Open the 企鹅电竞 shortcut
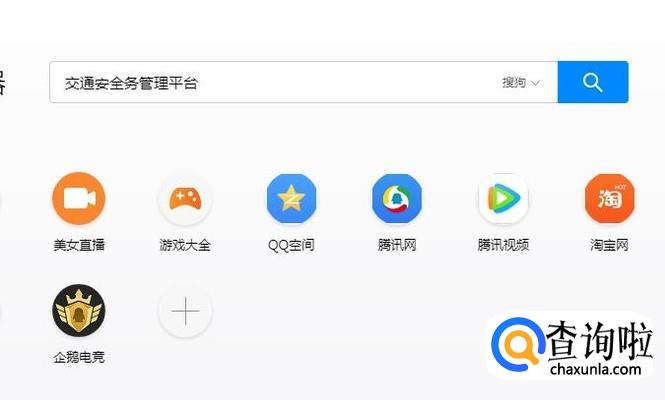This screenshot has width=665, height=400. 79,311
